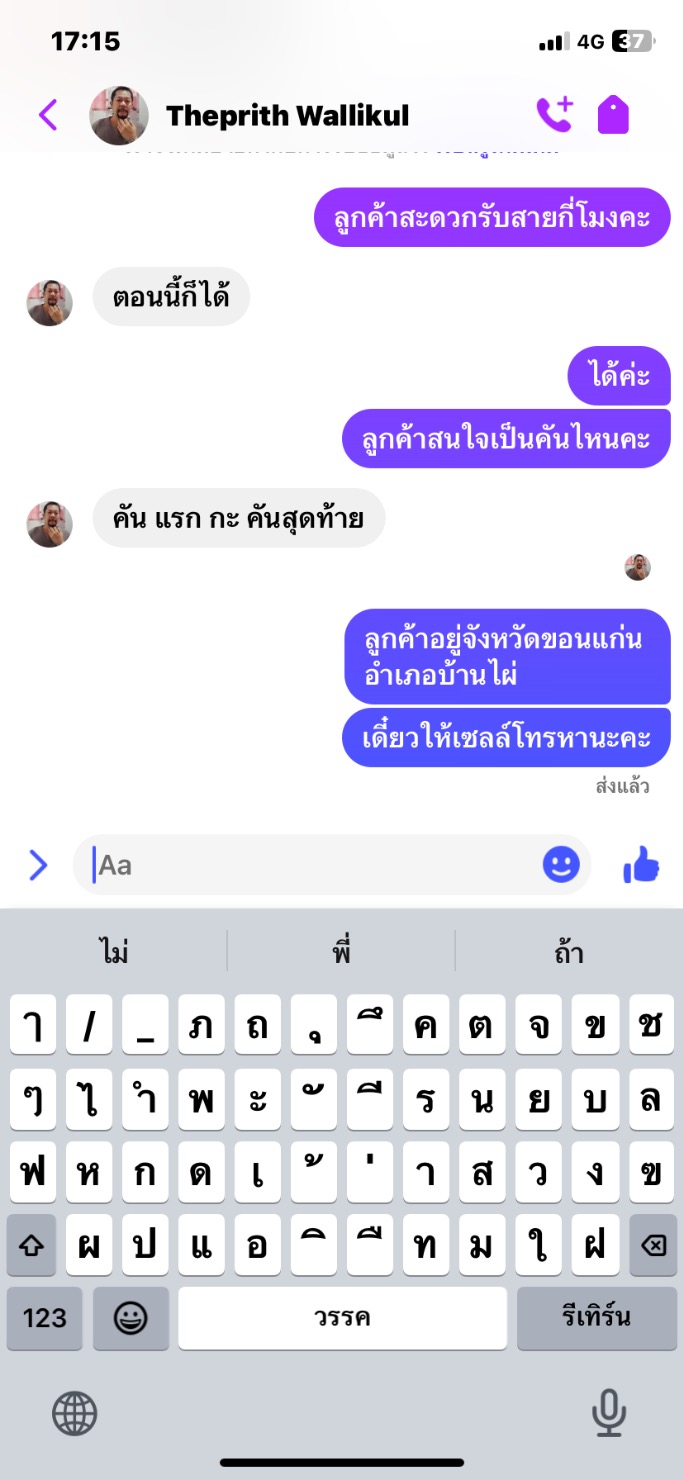Expand more options chevron beside input

click(38, 865)
